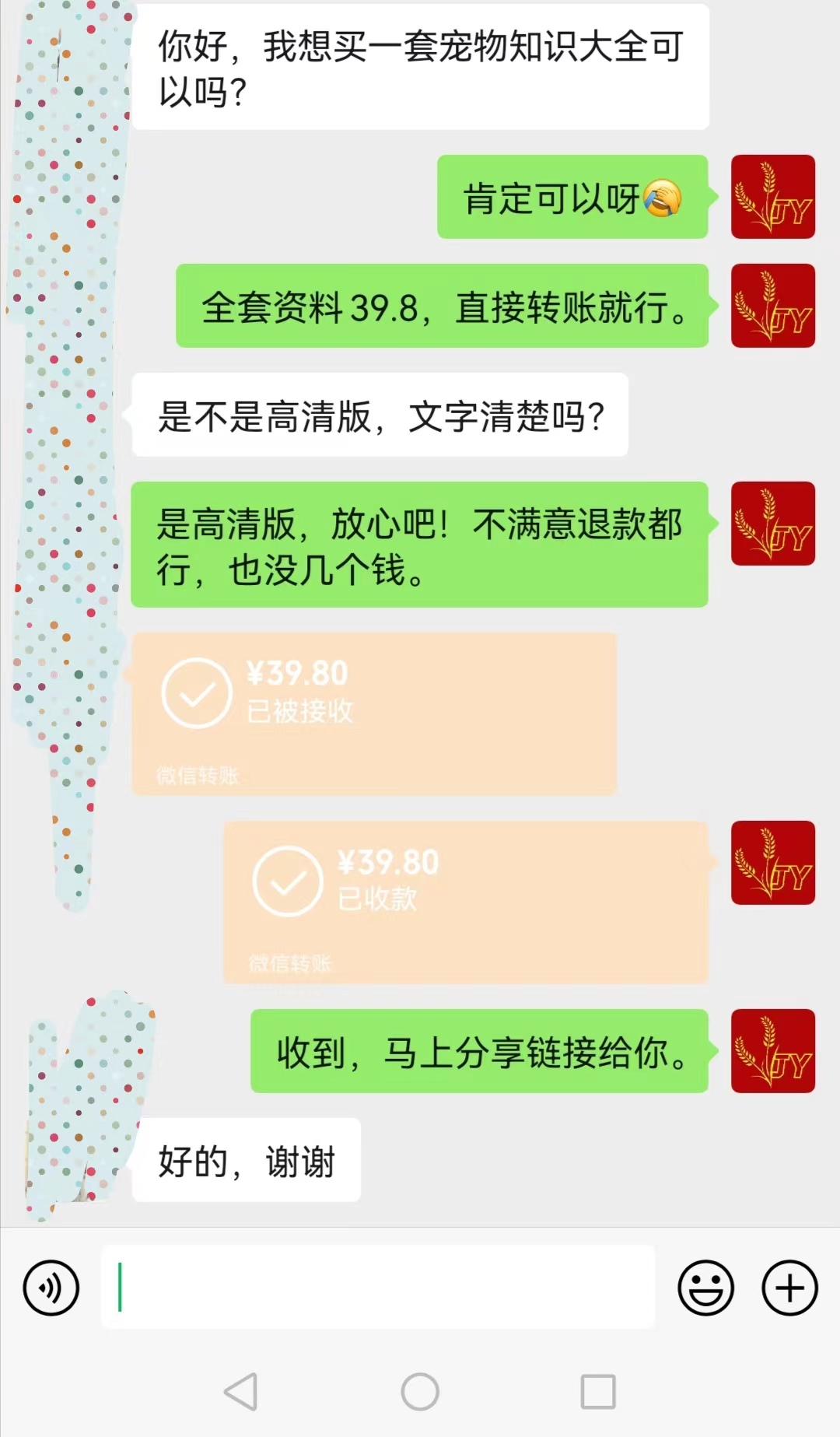Return to the home screen
Image resolution: width=840 pixels, height=1437 pixels.
coord(420,1392)
